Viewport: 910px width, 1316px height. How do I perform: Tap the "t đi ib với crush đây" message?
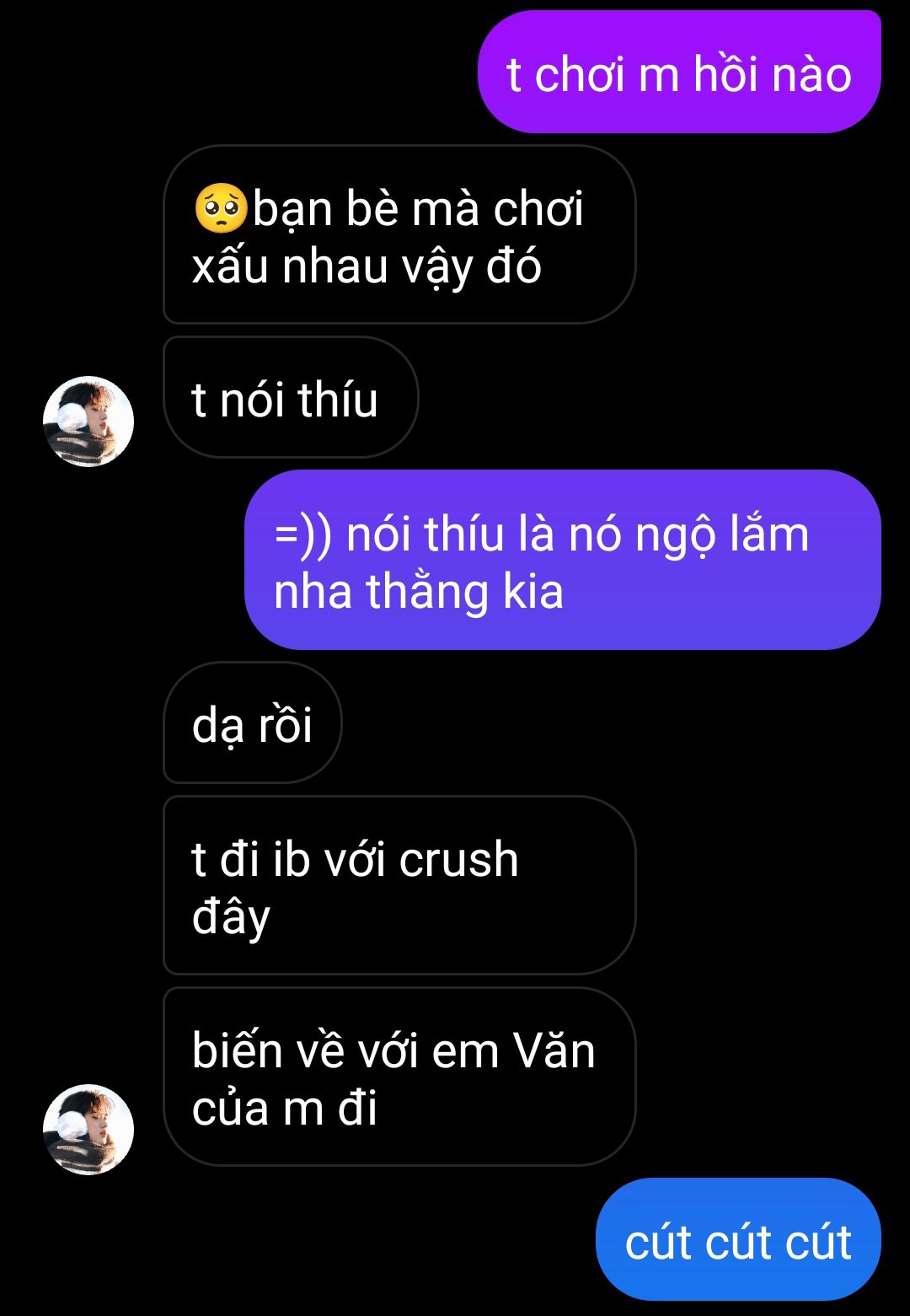click(x=399, y=886)
